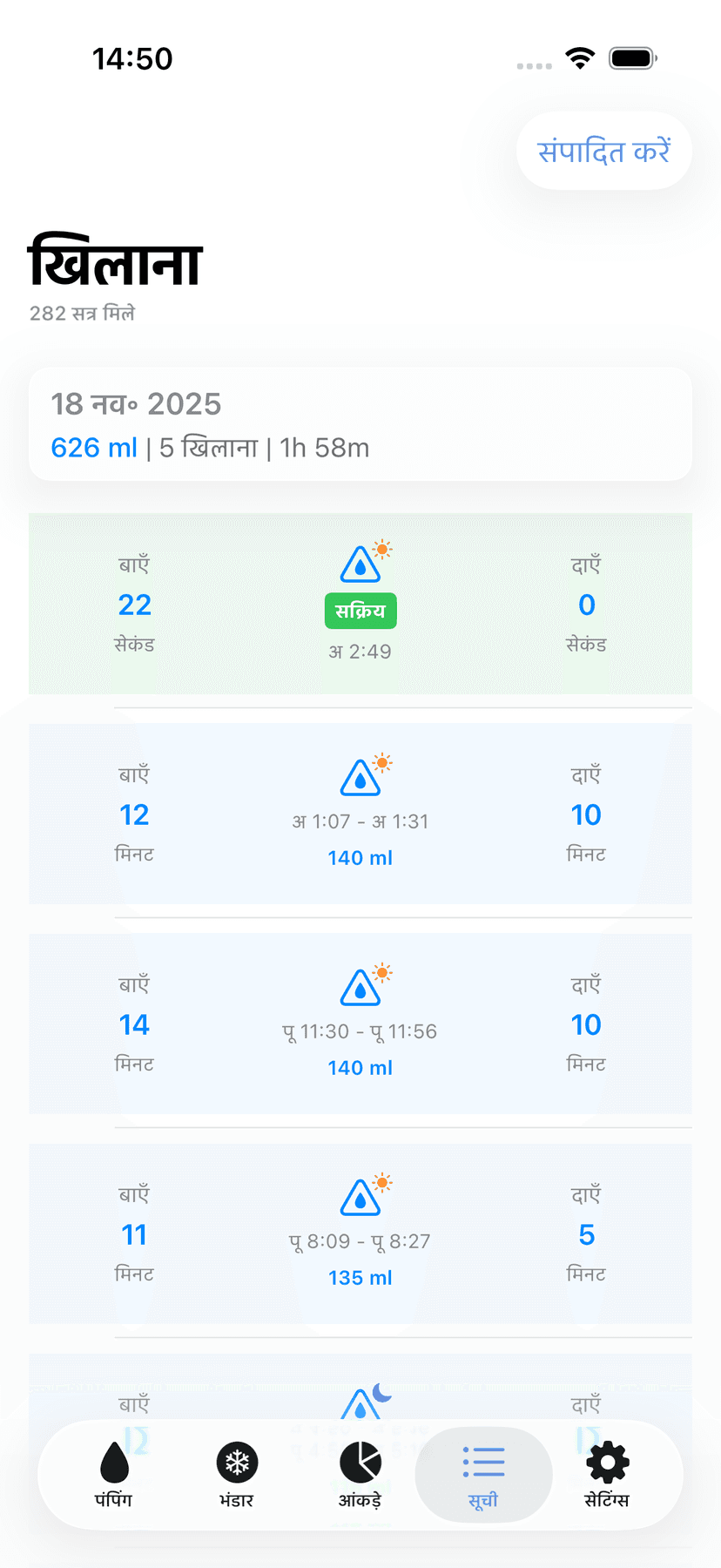Tap the संपादित करें edit button
This screenshot has width=721, height=1568.
click(x=603, y=151)
